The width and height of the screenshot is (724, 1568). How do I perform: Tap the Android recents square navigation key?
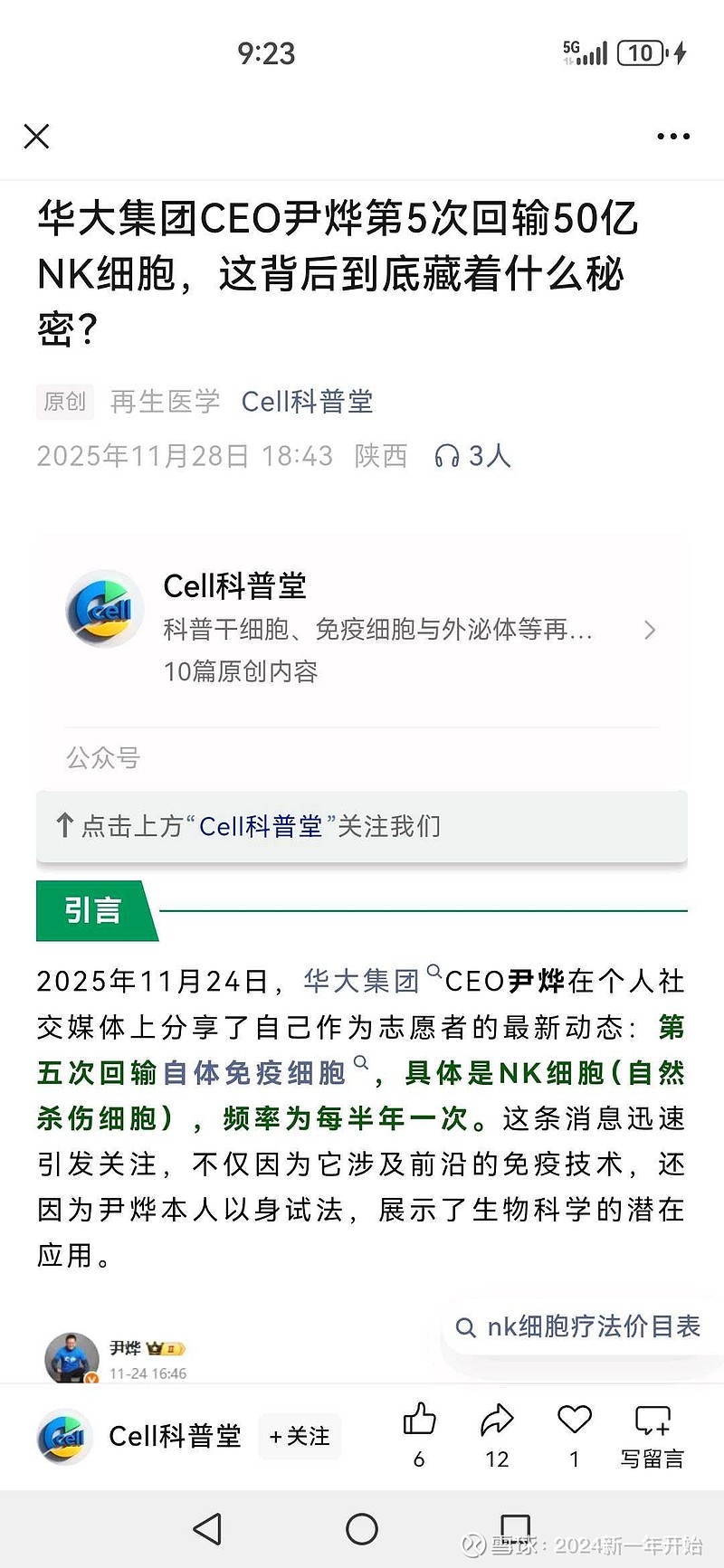pos(512,1527)
